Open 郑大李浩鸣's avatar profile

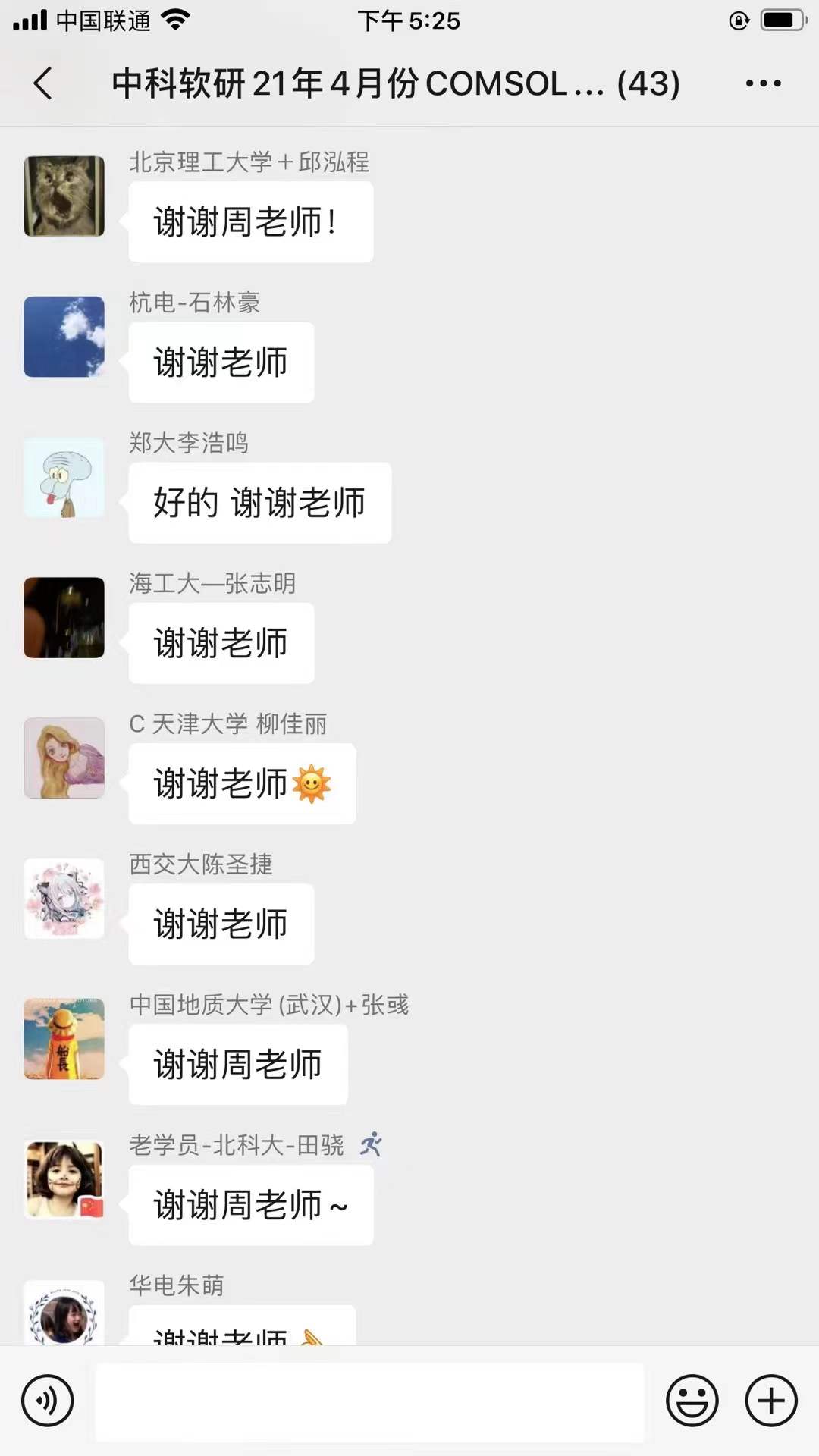64,478
